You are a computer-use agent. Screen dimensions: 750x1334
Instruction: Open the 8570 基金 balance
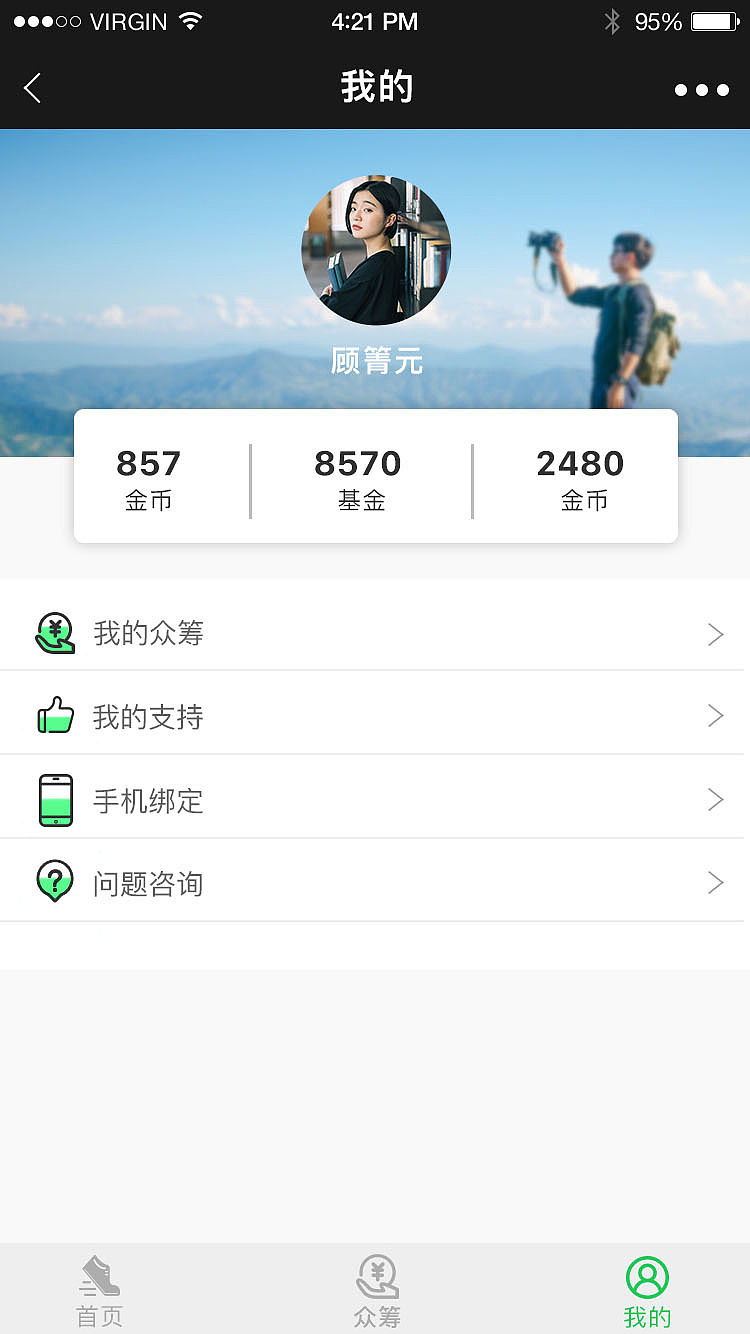360,477
